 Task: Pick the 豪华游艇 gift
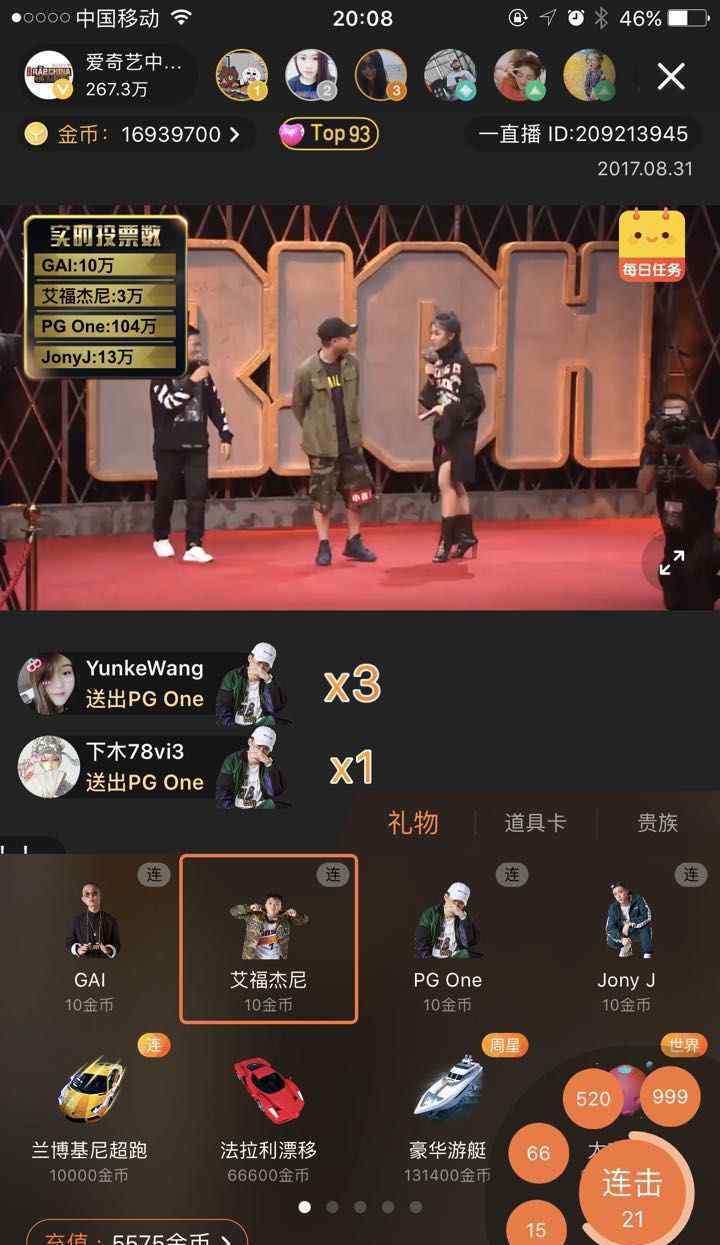[x=447, y=1112]
